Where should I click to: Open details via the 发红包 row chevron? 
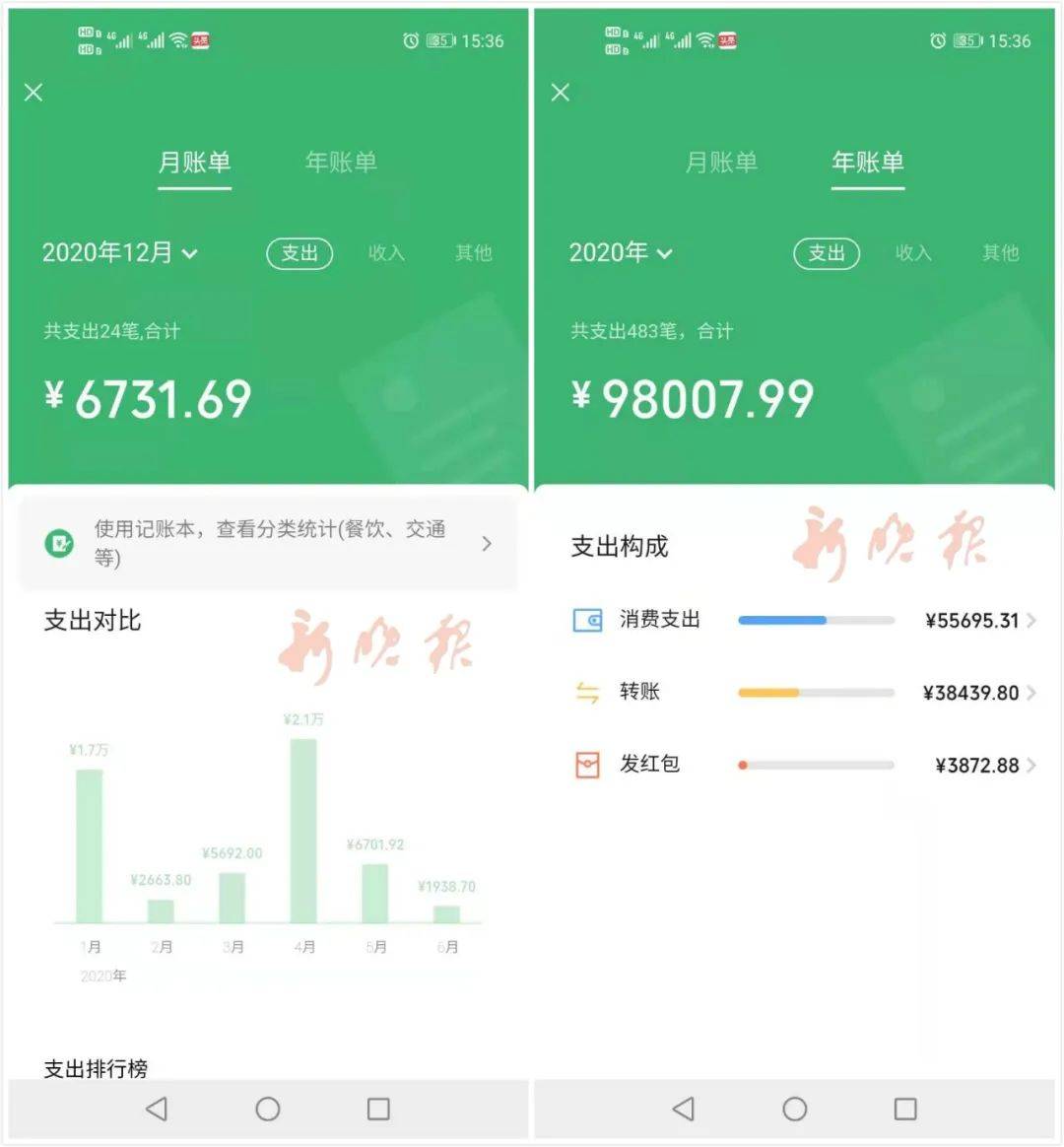[x=1031, y=765]
